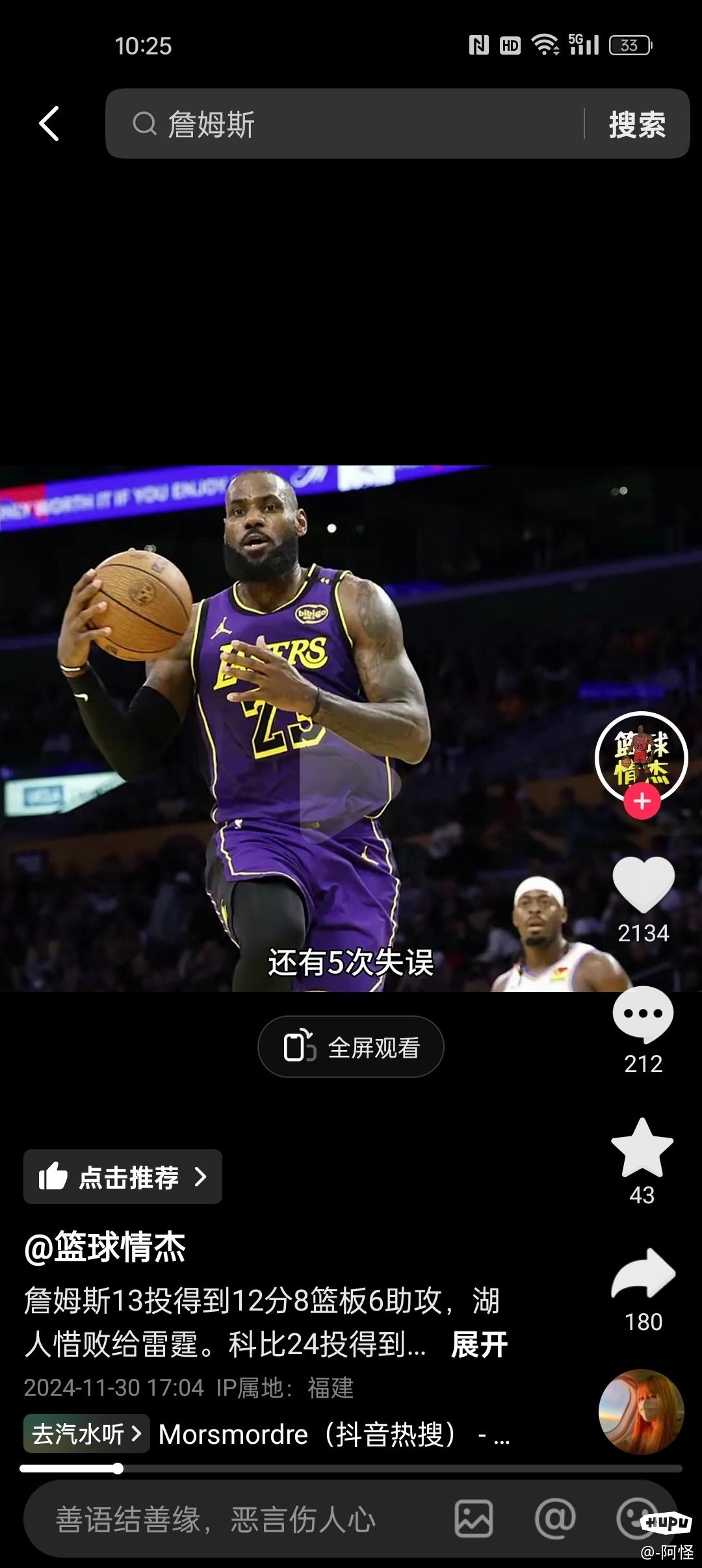Tap the 搜索 button
The height and width of the screenshot is (1568, 702).
click(x=636, y=124)
